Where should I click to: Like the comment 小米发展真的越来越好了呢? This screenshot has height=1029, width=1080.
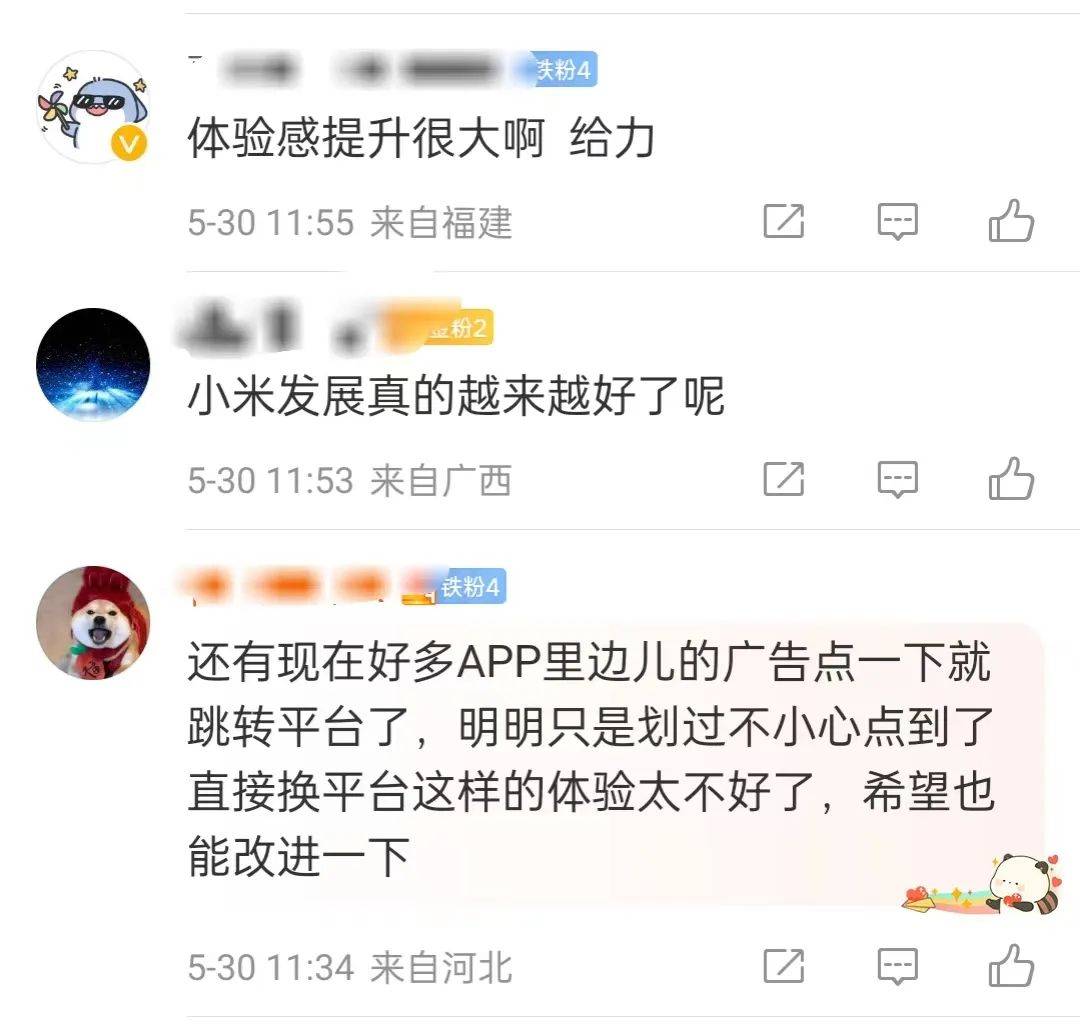click(x=1011, y=479)
